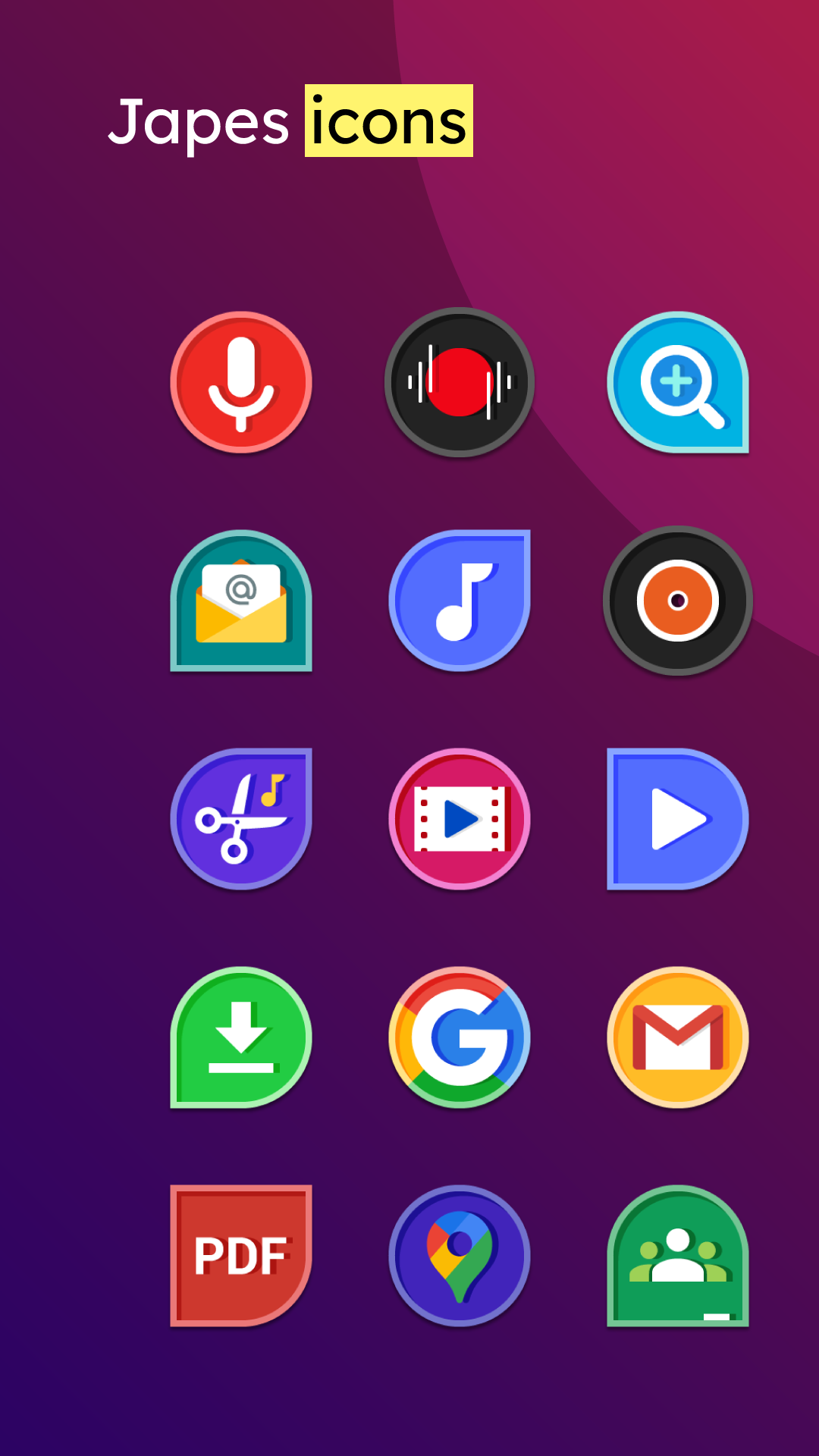This screenshot has height=1456, width=819.
Task: Select the red vinyl record music icon
Action: pyautogui.click(x=460, y=383)
